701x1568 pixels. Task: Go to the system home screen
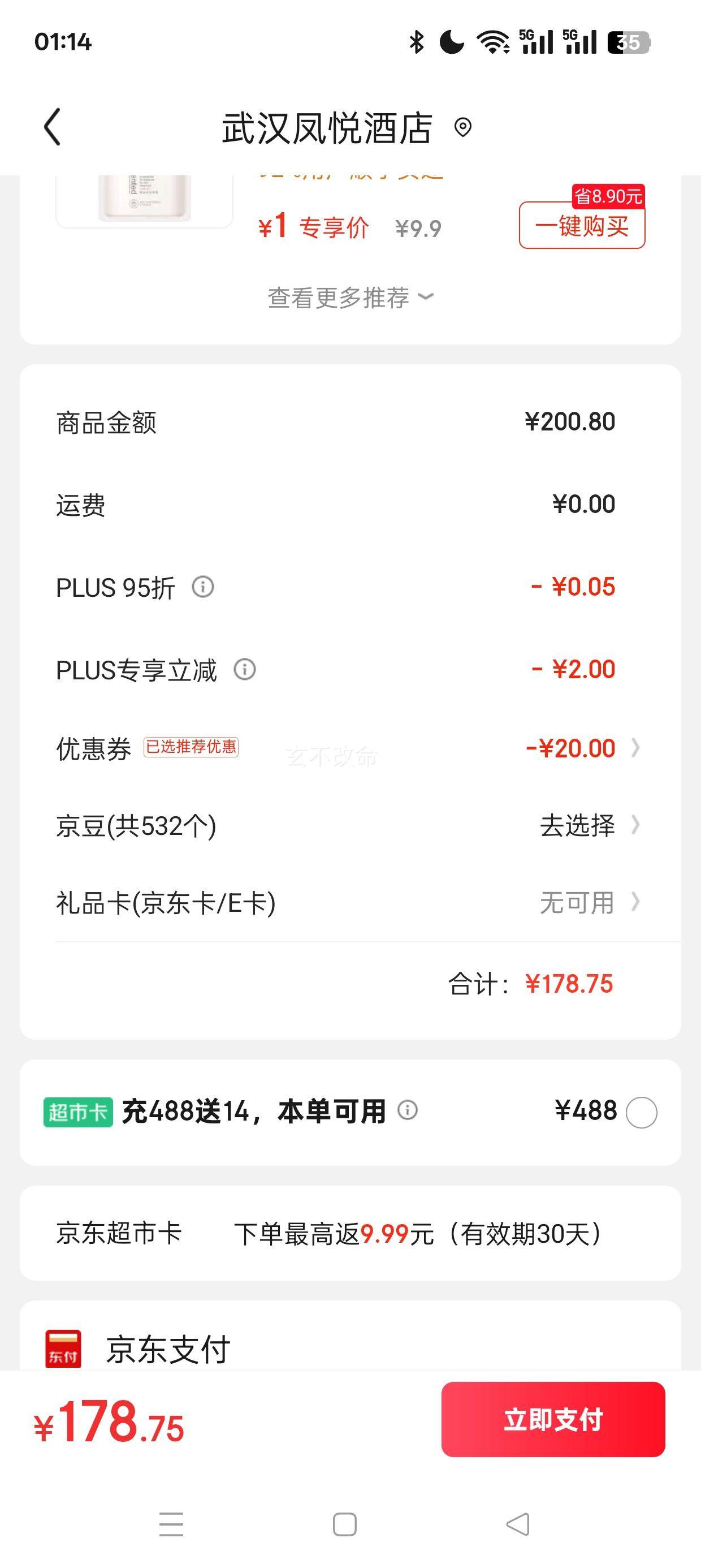click(344, 1524)
